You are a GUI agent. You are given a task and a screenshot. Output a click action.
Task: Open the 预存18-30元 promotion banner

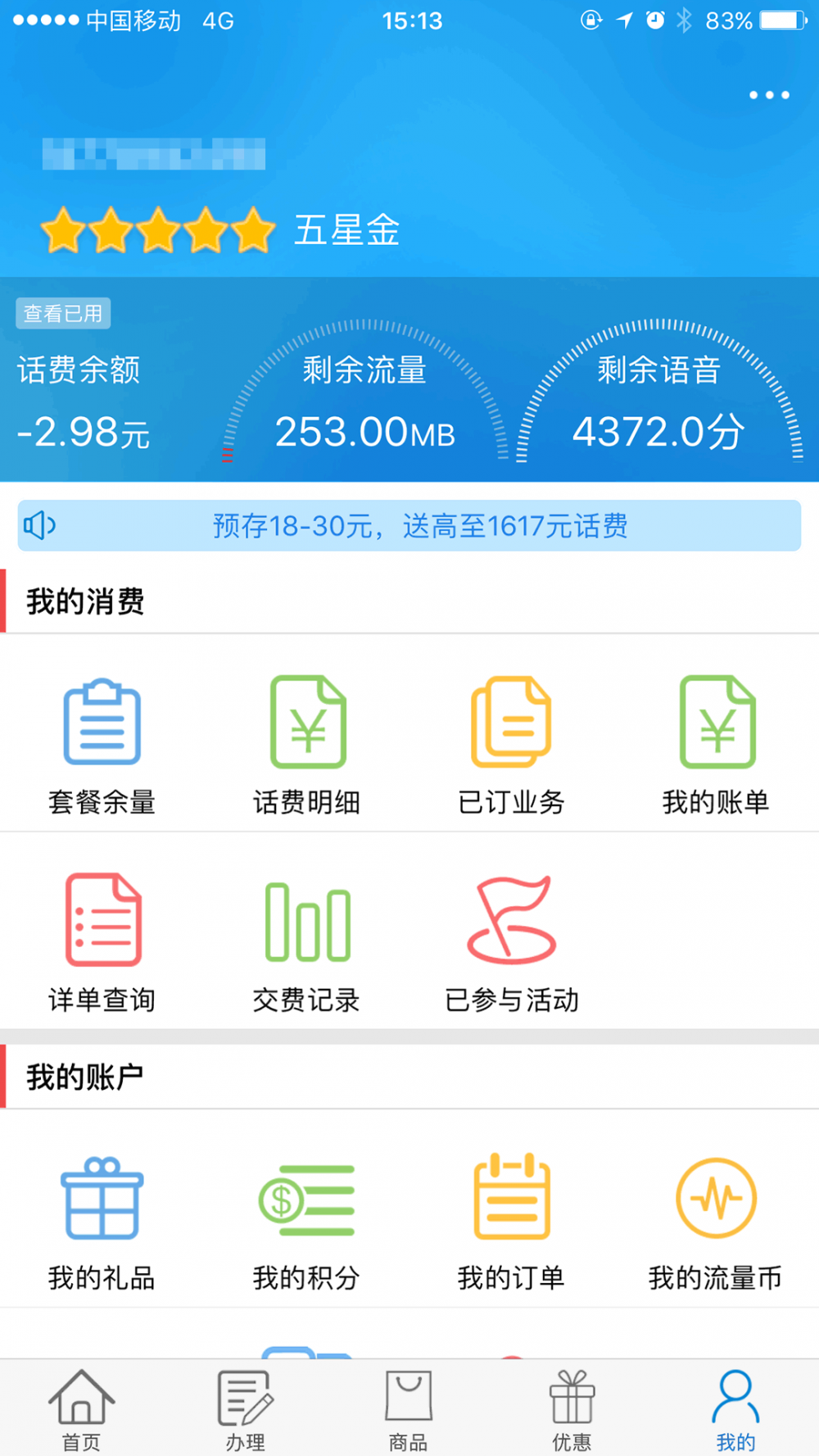tap(409, 525)
